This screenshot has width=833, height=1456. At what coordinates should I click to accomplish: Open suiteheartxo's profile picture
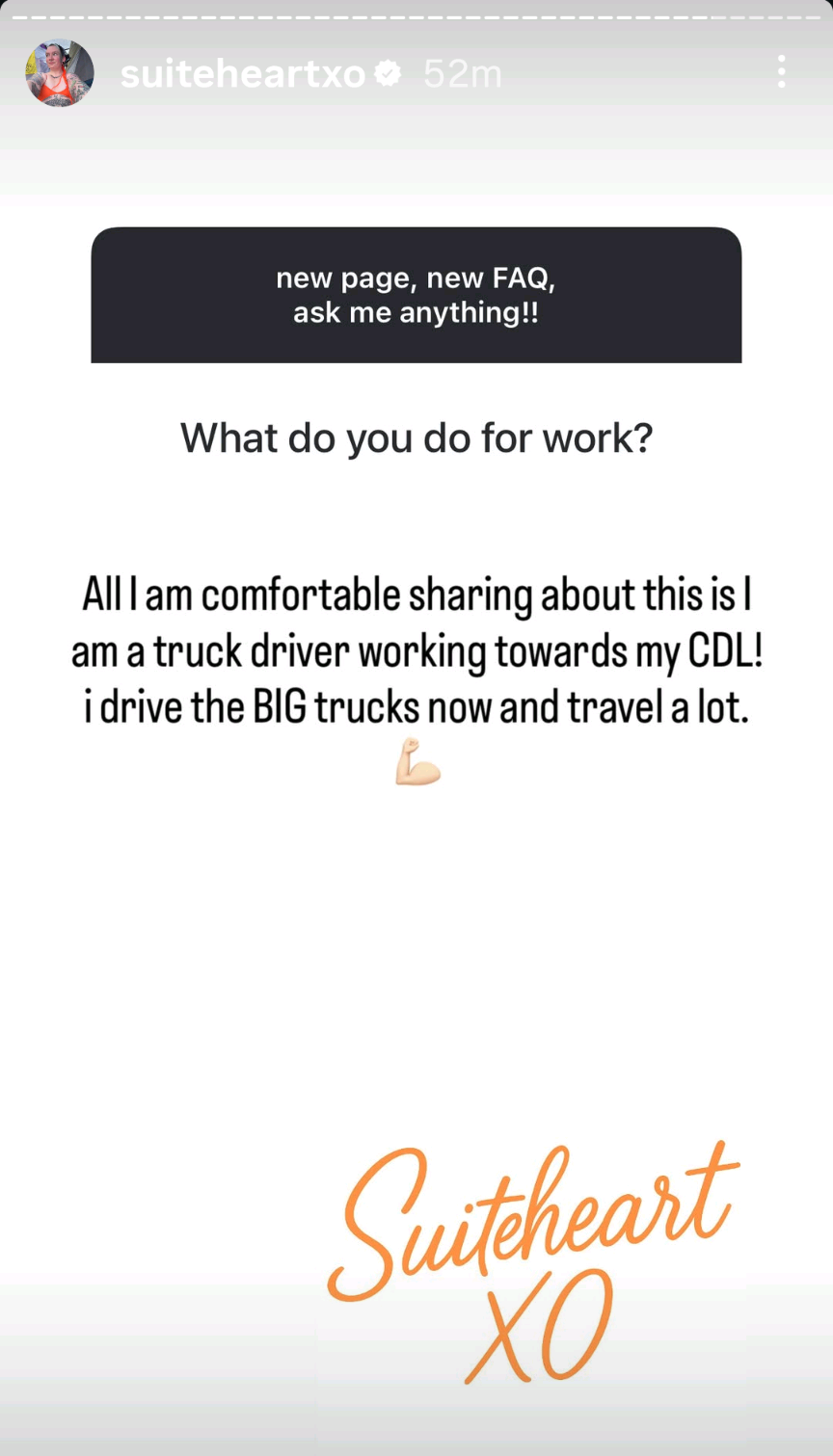click(60, 73)
